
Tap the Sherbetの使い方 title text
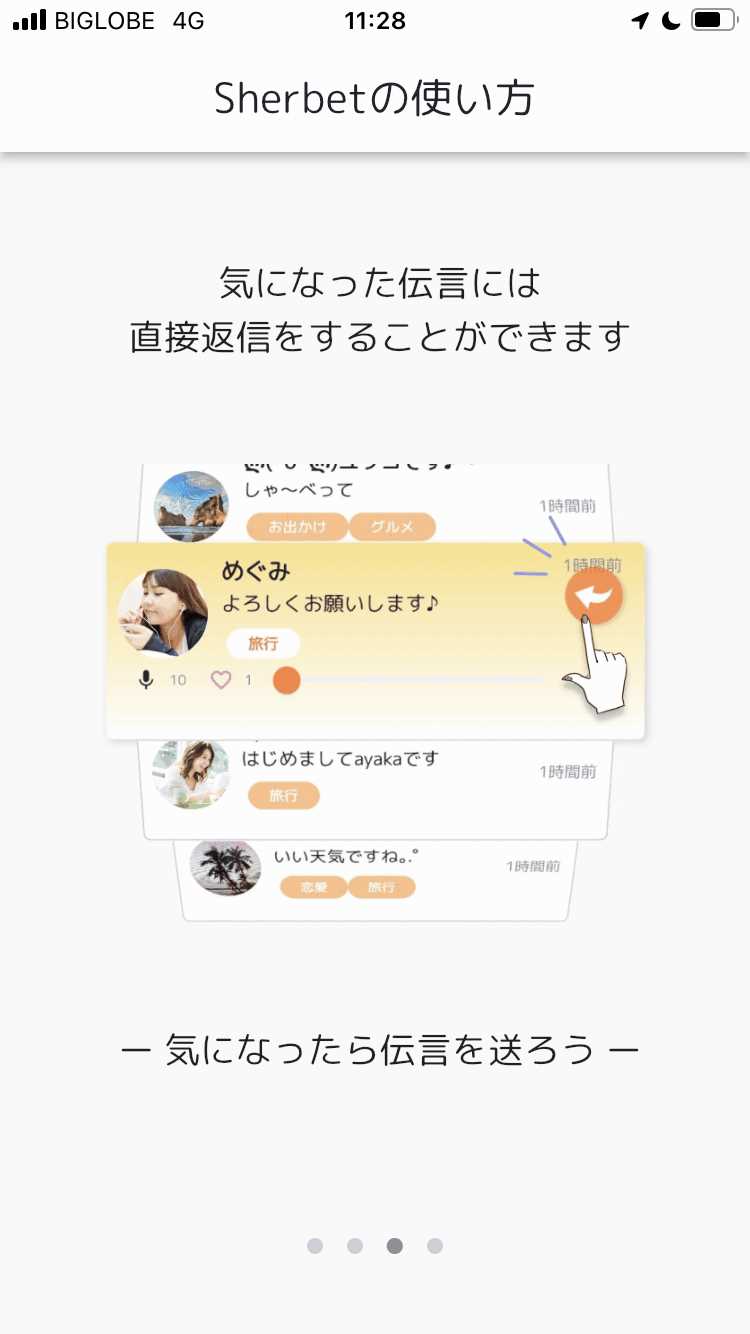point(375,97)
